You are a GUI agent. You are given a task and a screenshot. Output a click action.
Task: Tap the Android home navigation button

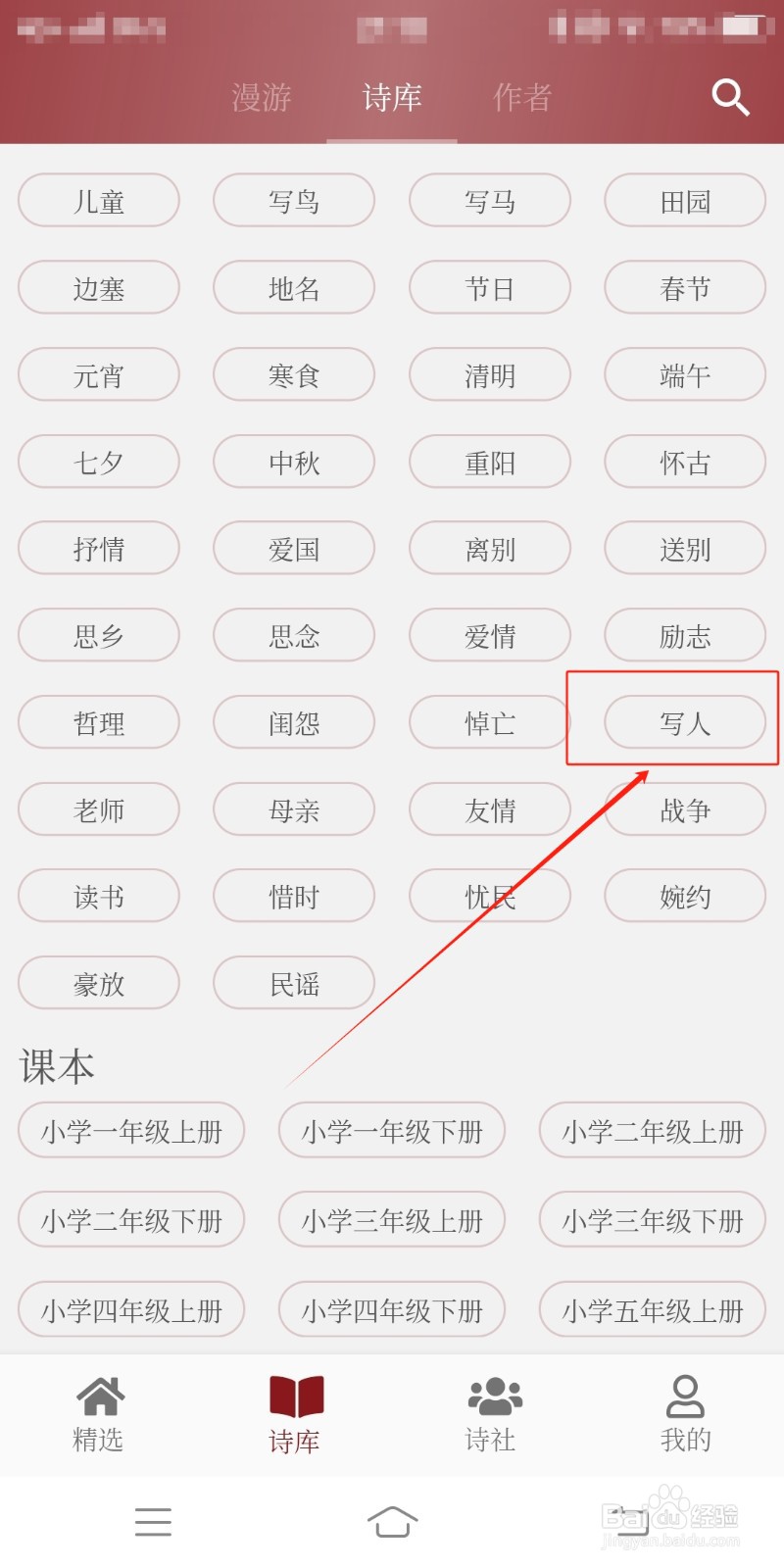pos(392,1522)
